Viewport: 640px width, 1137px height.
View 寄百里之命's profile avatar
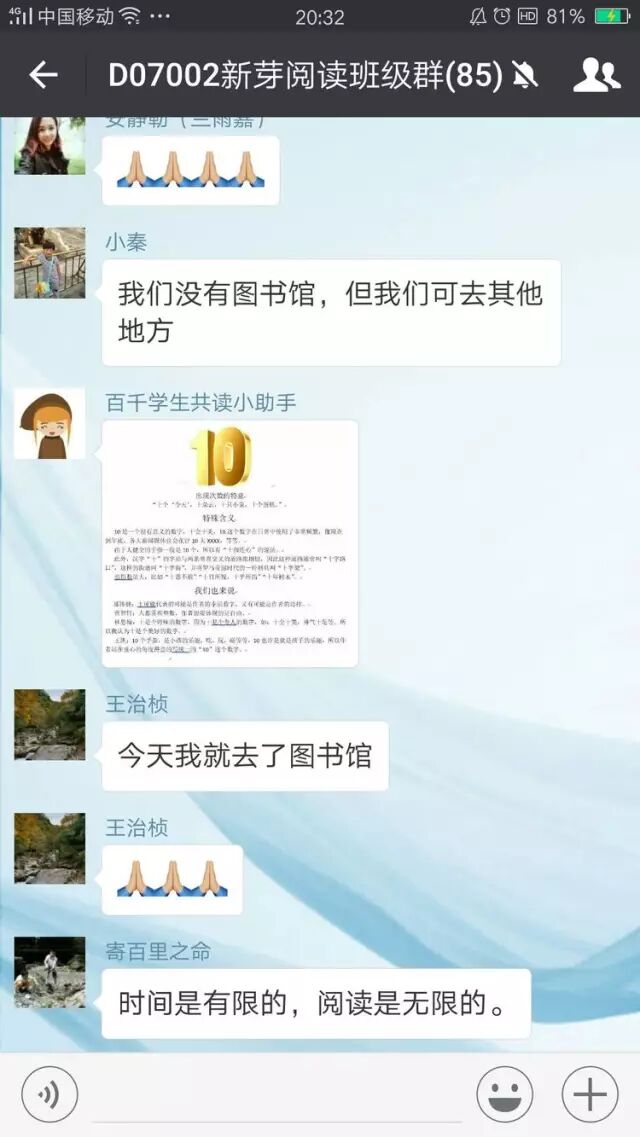tap(49, 972)
